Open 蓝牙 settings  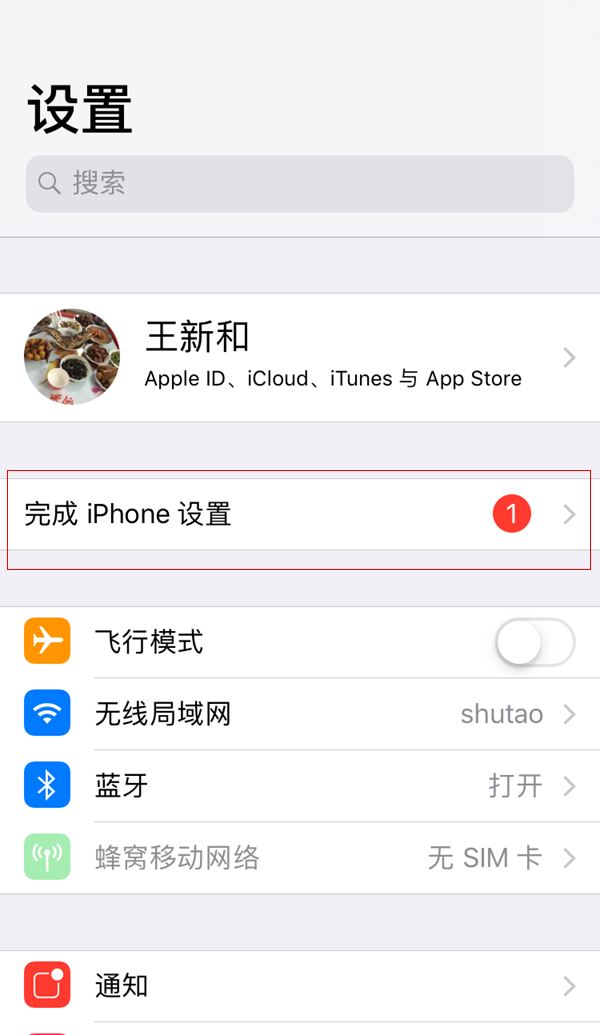click(300, 786)
